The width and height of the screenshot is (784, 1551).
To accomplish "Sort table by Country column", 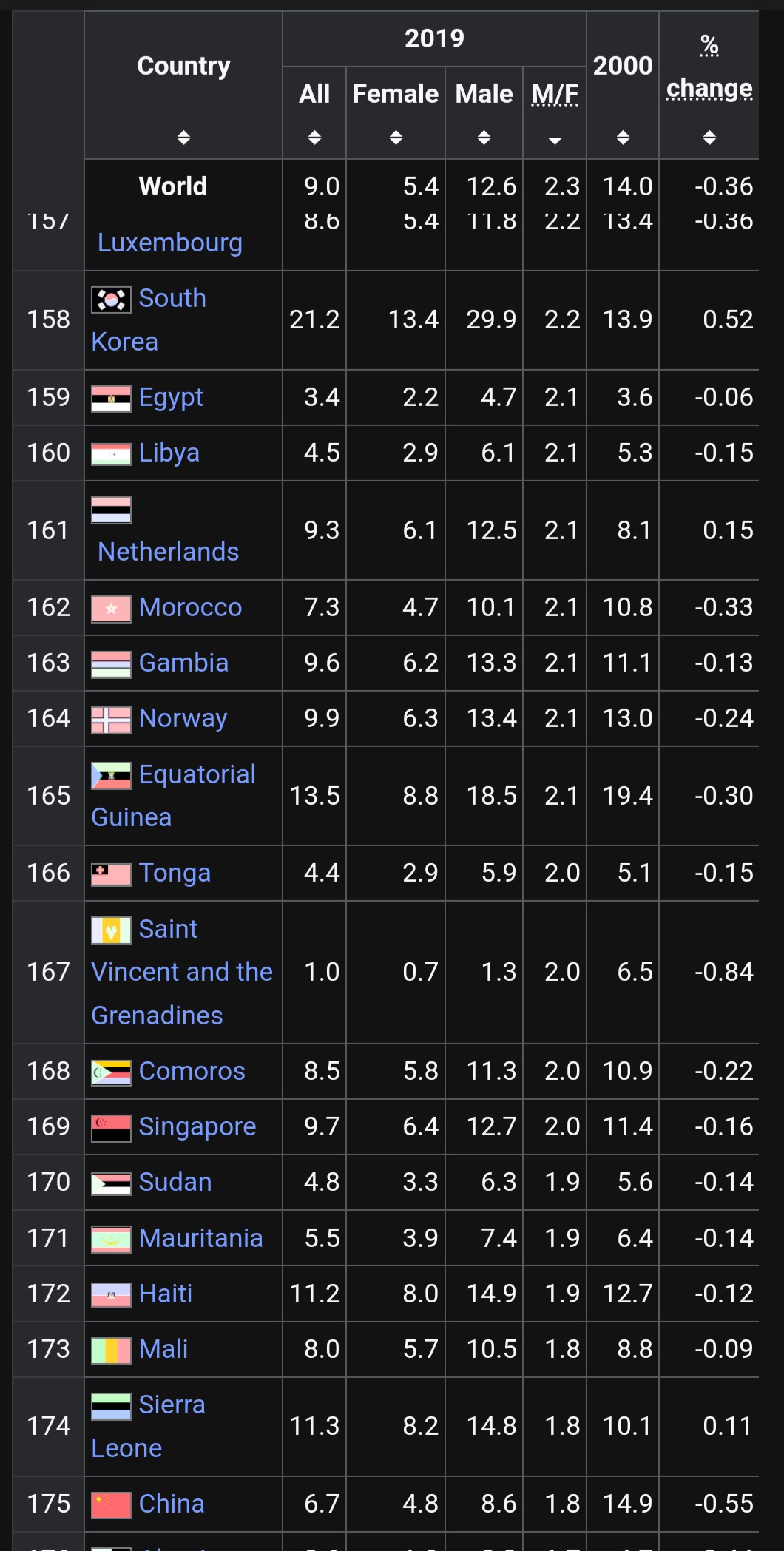I will [183, 138].
